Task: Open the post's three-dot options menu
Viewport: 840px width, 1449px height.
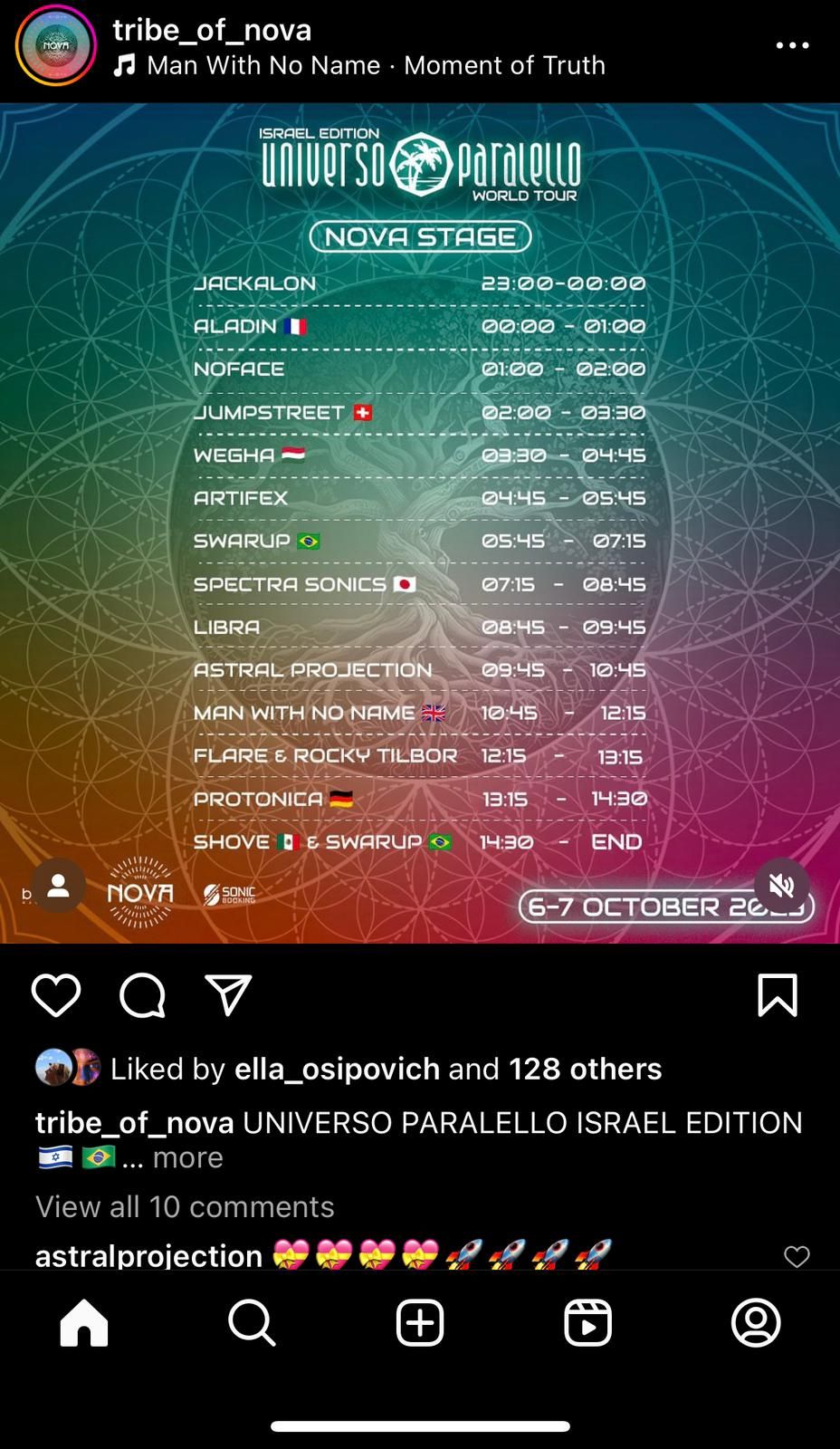Action: pyautogui.click(x=792, y=45)
